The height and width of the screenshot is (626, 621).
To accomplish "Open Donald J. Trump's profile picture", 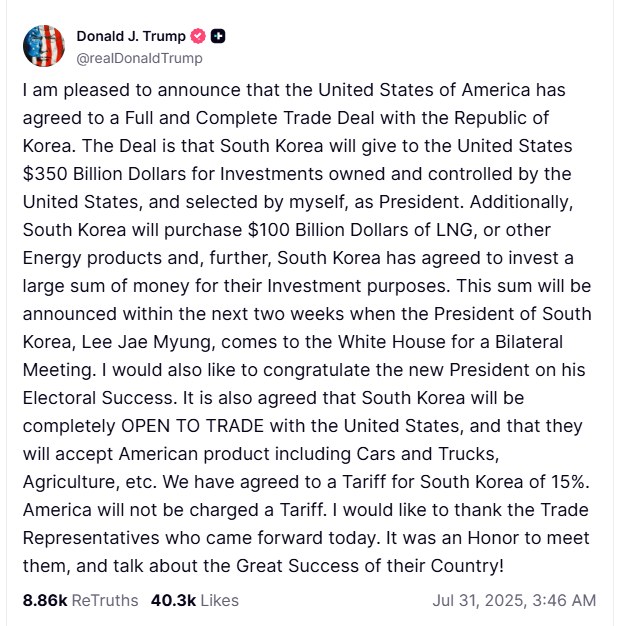I will pos(44,46).
